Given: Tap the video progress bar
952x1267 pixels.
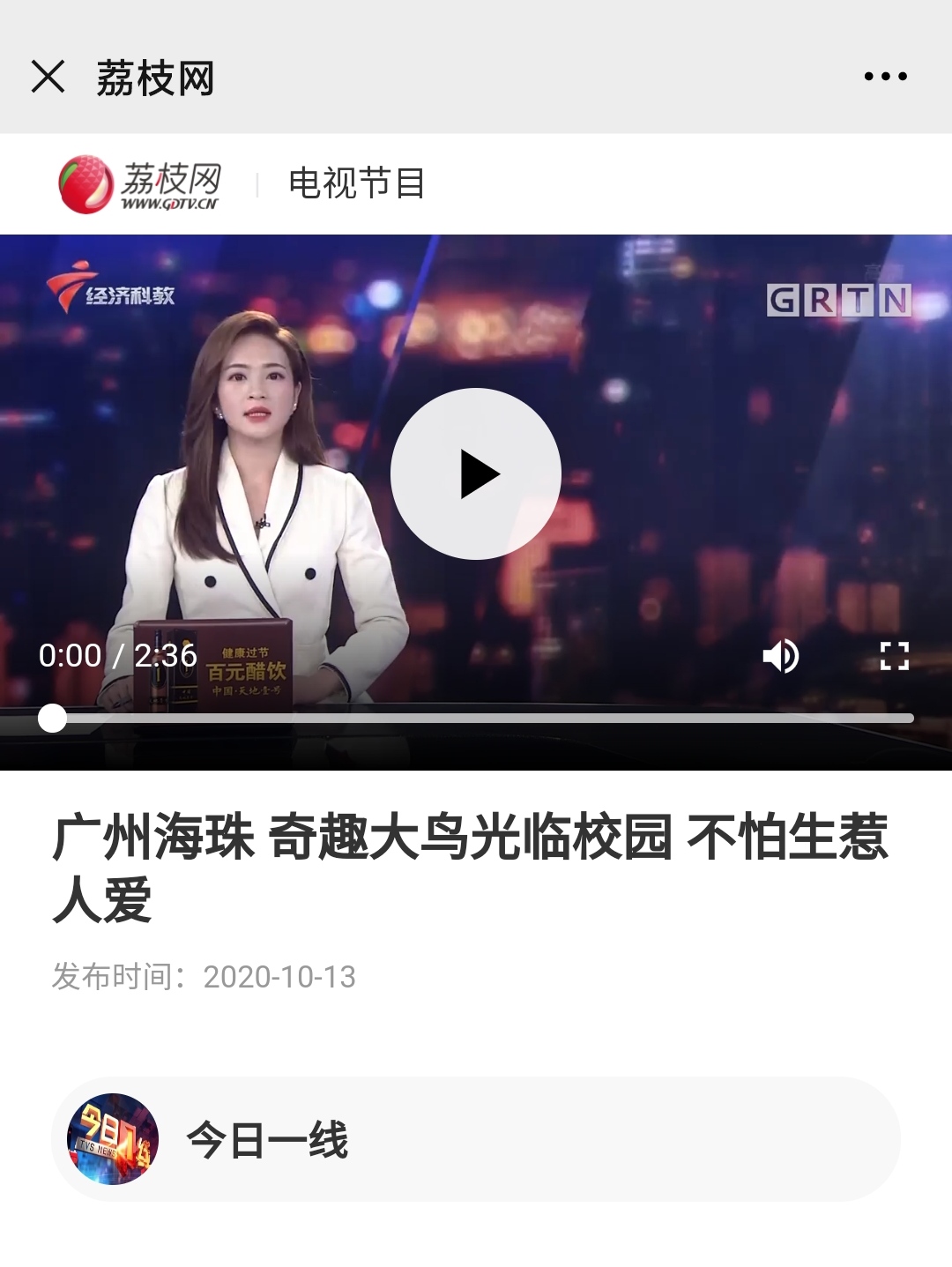Looking at the screenshot, I should 476,719.
